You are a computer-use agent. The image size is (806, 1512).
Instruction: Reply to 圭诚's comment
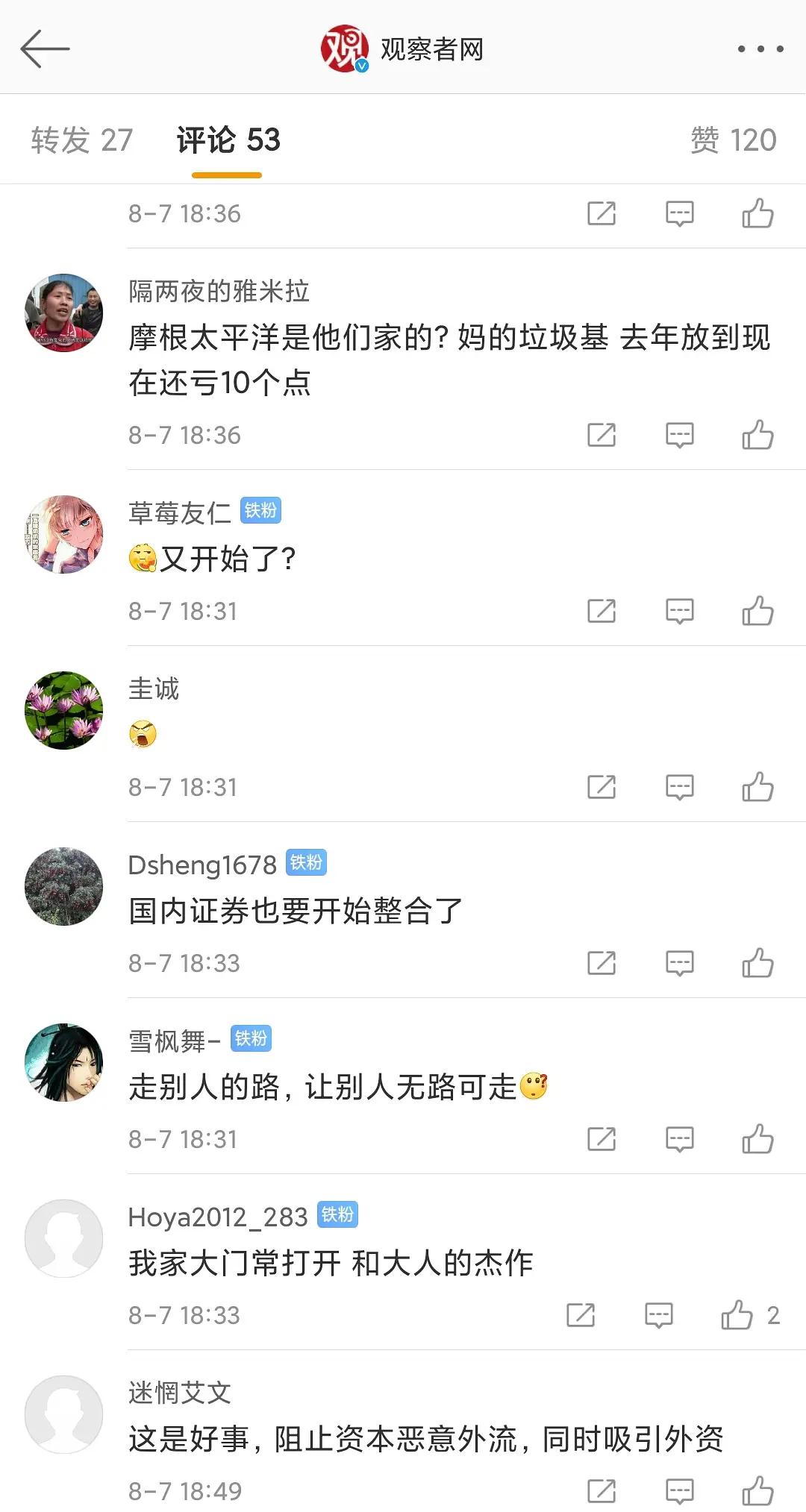[x=679, y=787]
